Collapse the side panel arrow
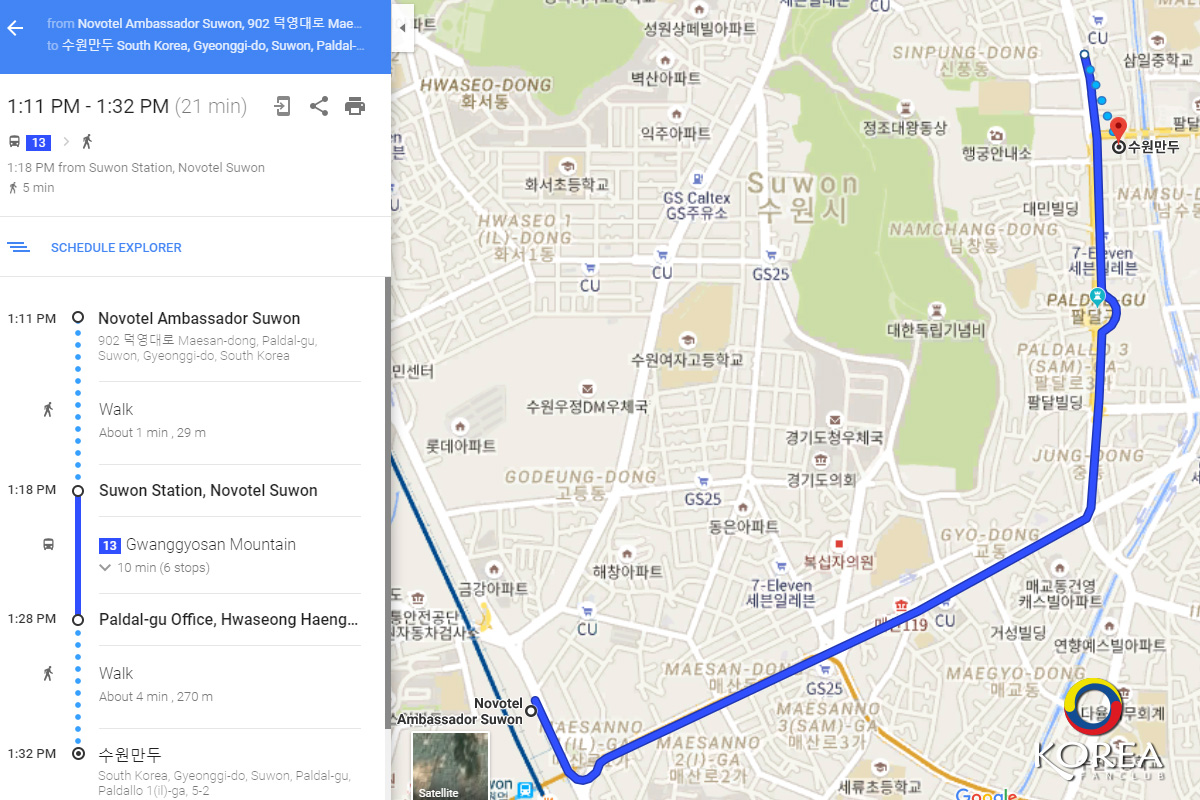Viewport: 1200px width, 800px height. [402, 28]
